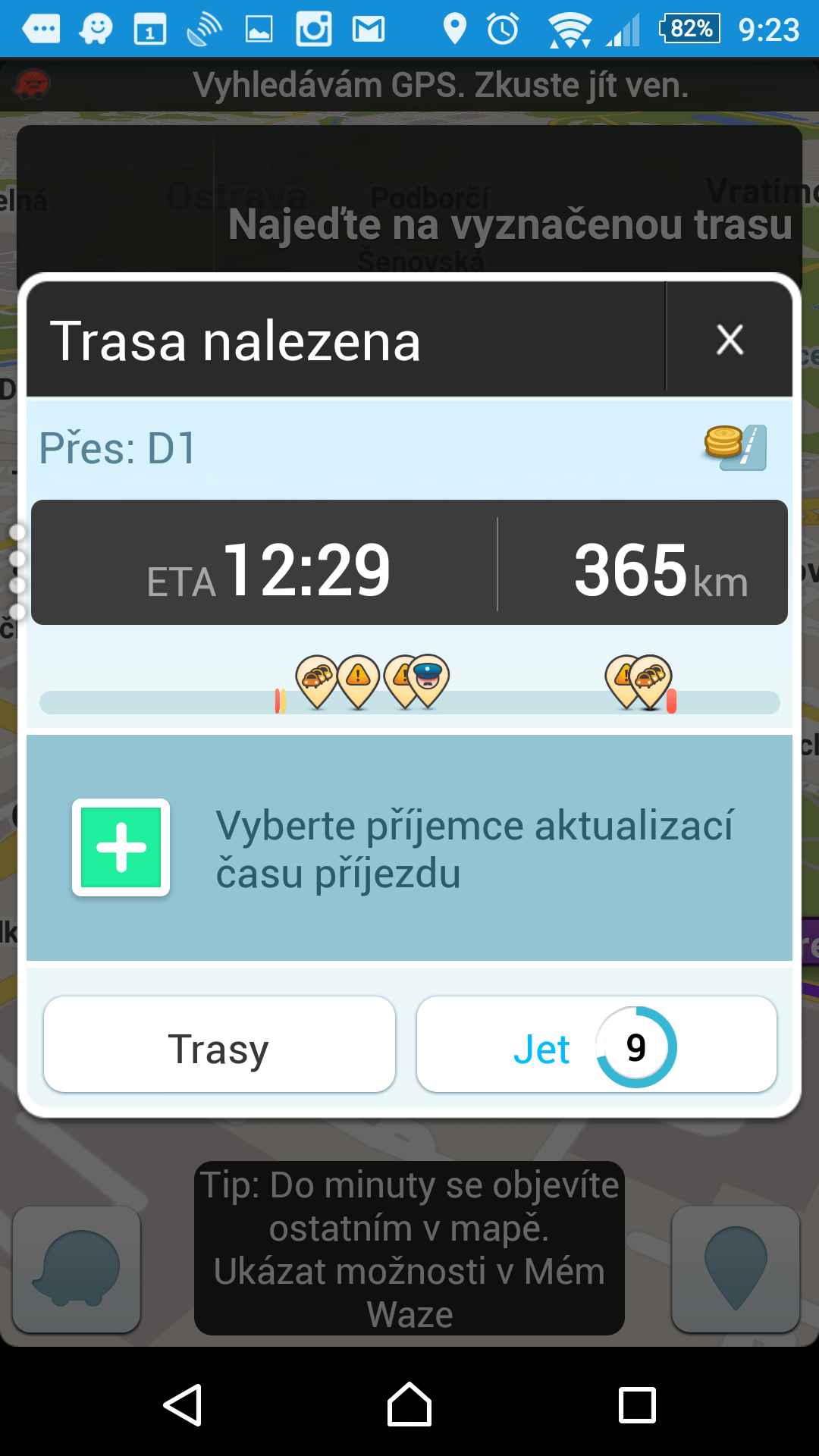This screenshot has height=1456, width=819.
Task: Go back using system back button
Action: 183,1405
